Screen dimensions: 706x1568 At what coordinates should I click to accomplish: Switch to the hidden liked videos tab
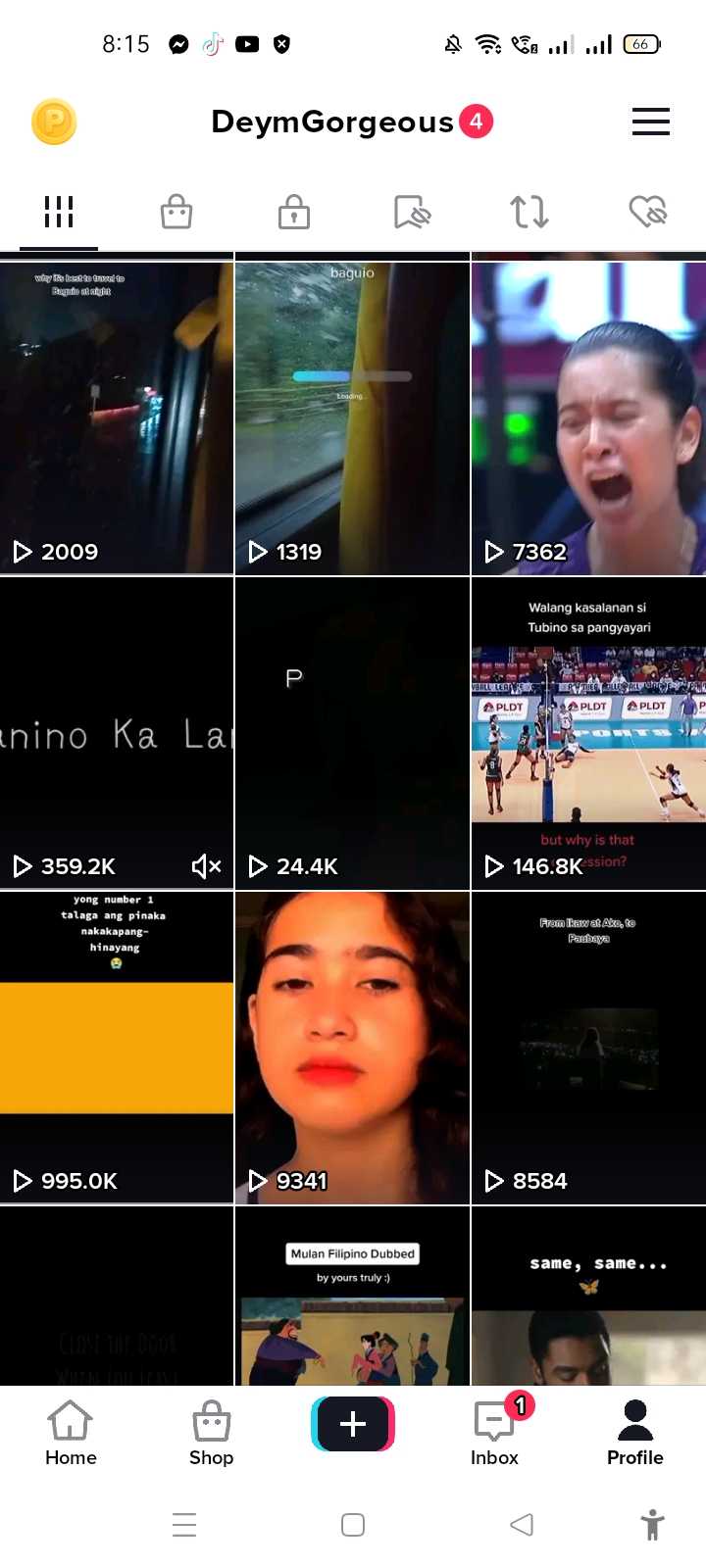[647, 212]
